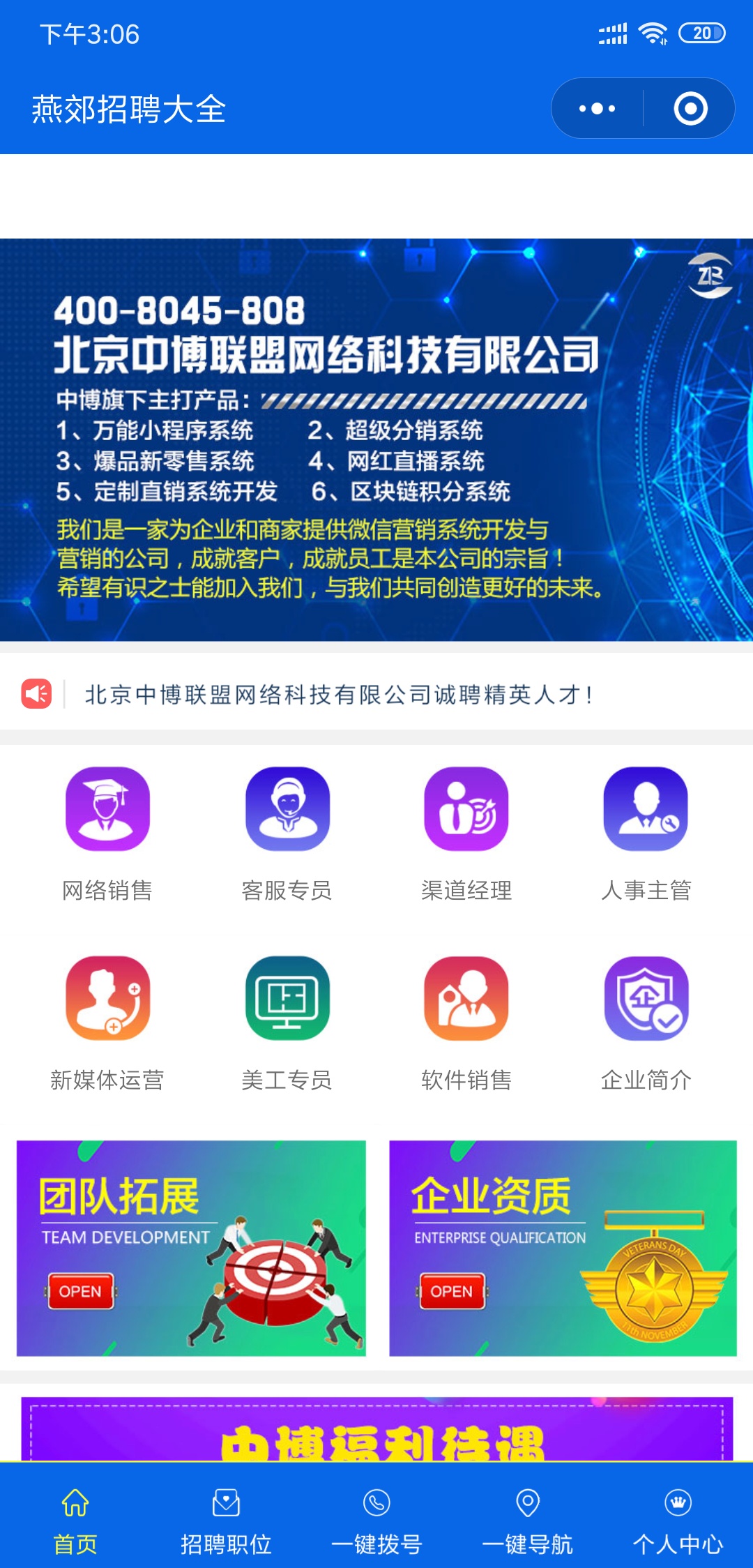Tap the 北京中博联盟 company banner
Image resolution: width=753 pixels, height=1568 pixels.
point(376,439)
